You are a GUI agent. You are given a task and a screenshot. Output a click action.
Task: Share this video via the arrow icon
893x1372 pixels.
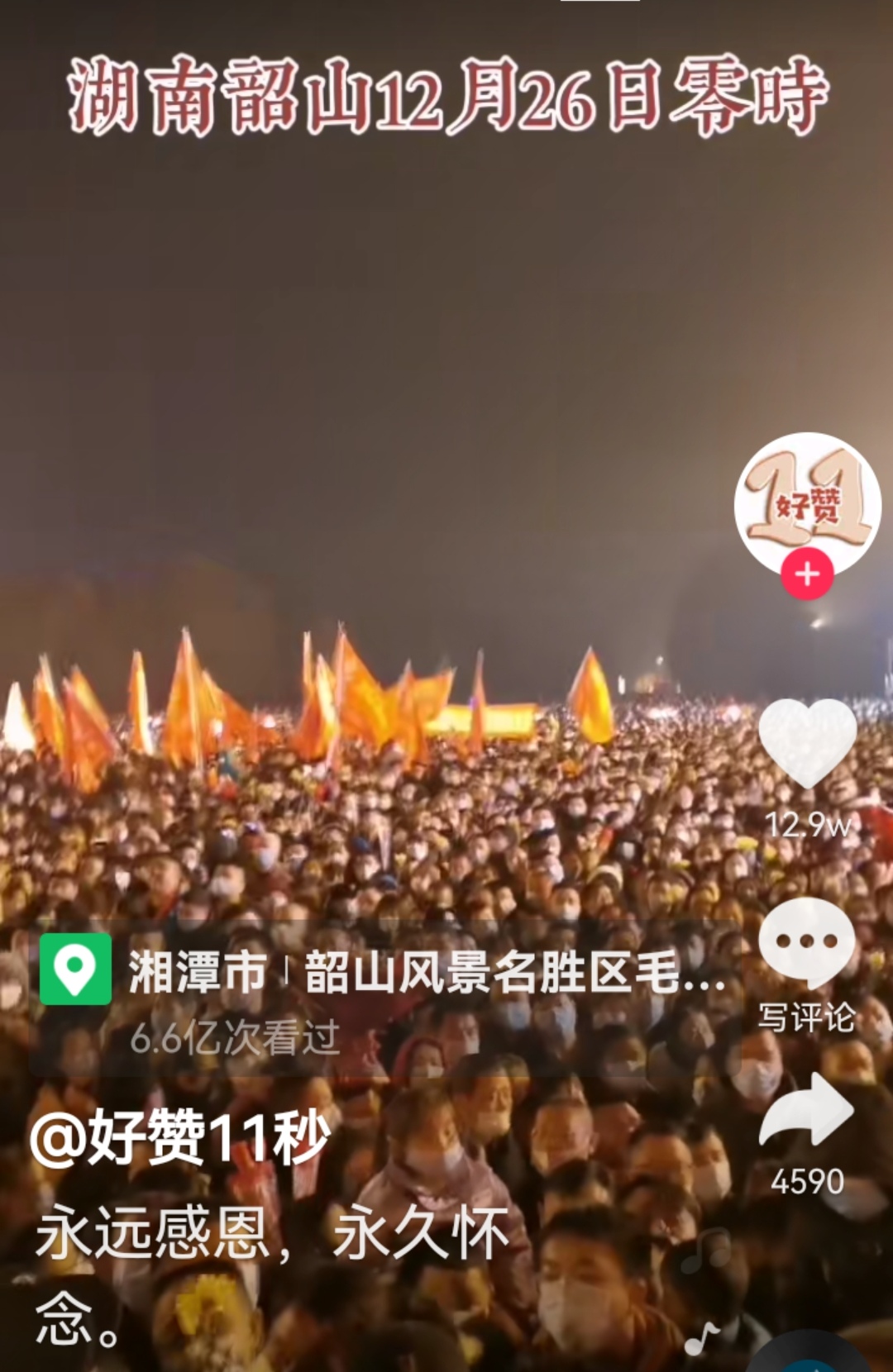(x=807, y=1112)
